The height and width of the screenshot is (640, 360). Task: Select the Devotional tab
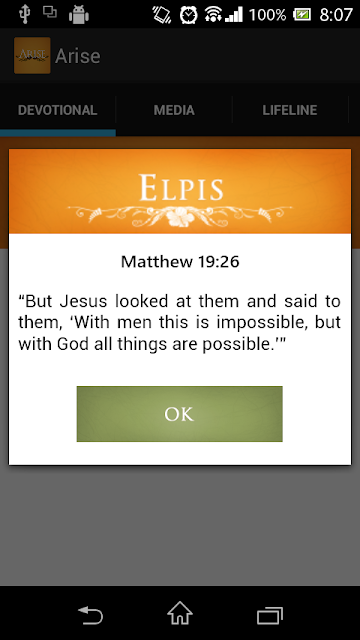click(58, 110)
